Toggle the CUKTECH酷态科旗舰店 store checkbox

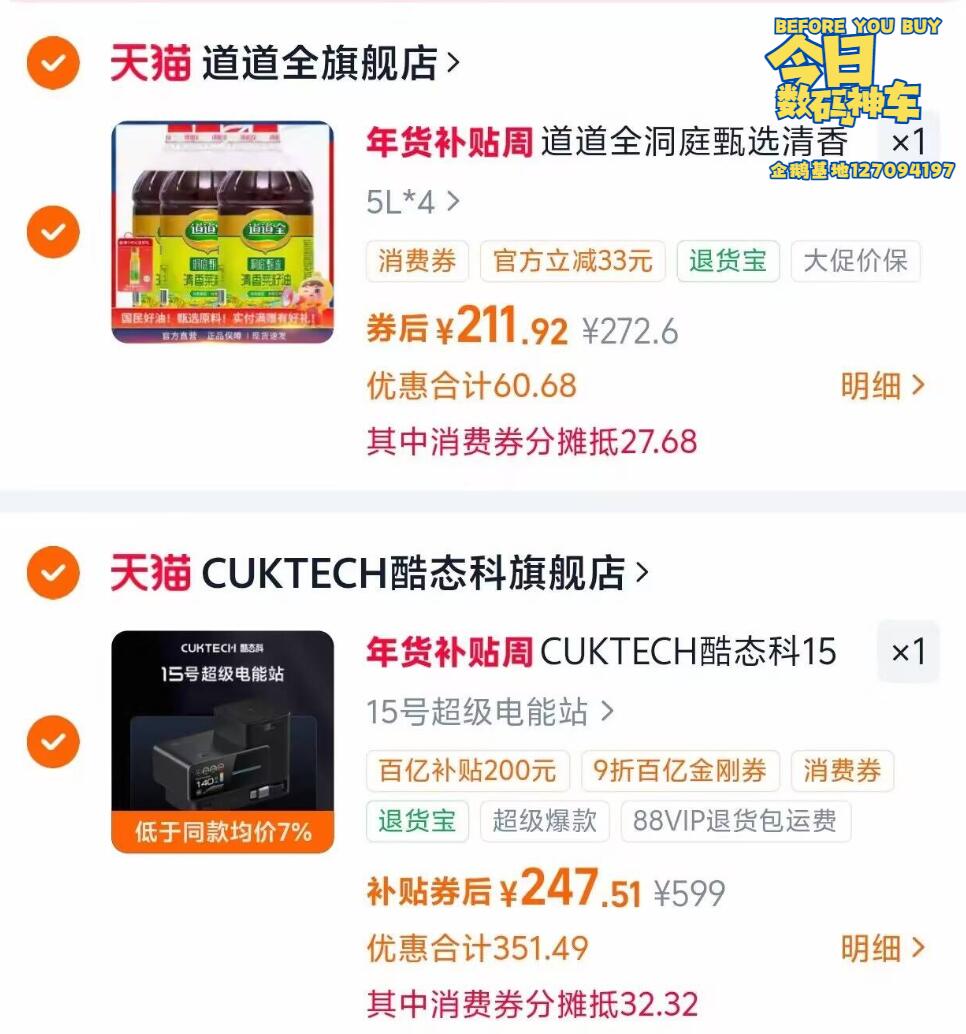tap(52, 574)
